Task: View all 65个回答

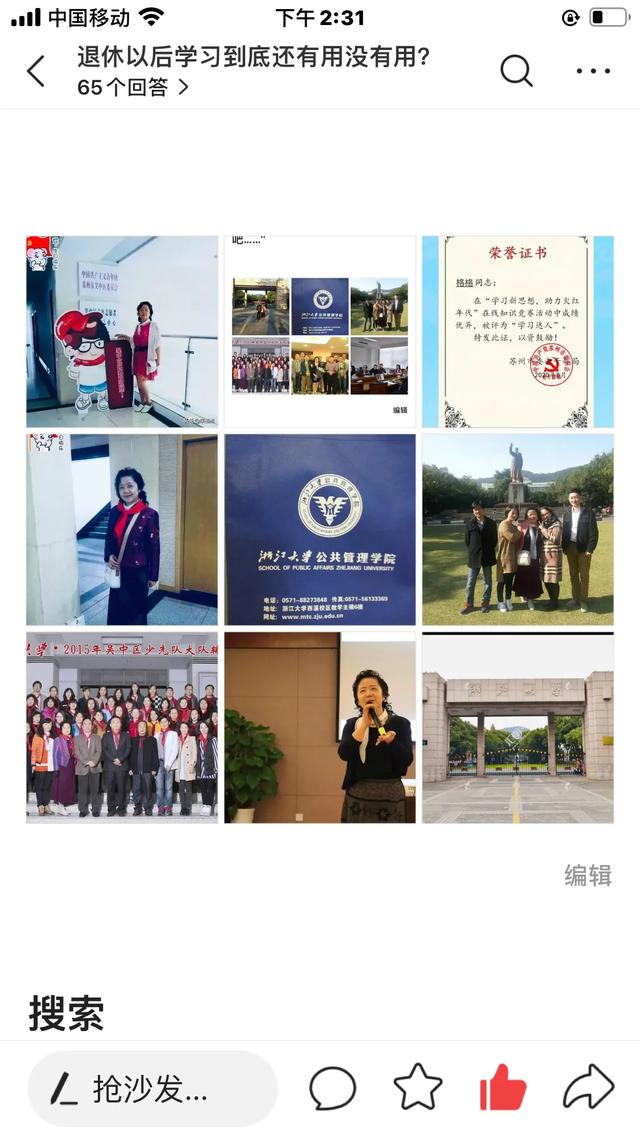Action: [x=133, y=87]
